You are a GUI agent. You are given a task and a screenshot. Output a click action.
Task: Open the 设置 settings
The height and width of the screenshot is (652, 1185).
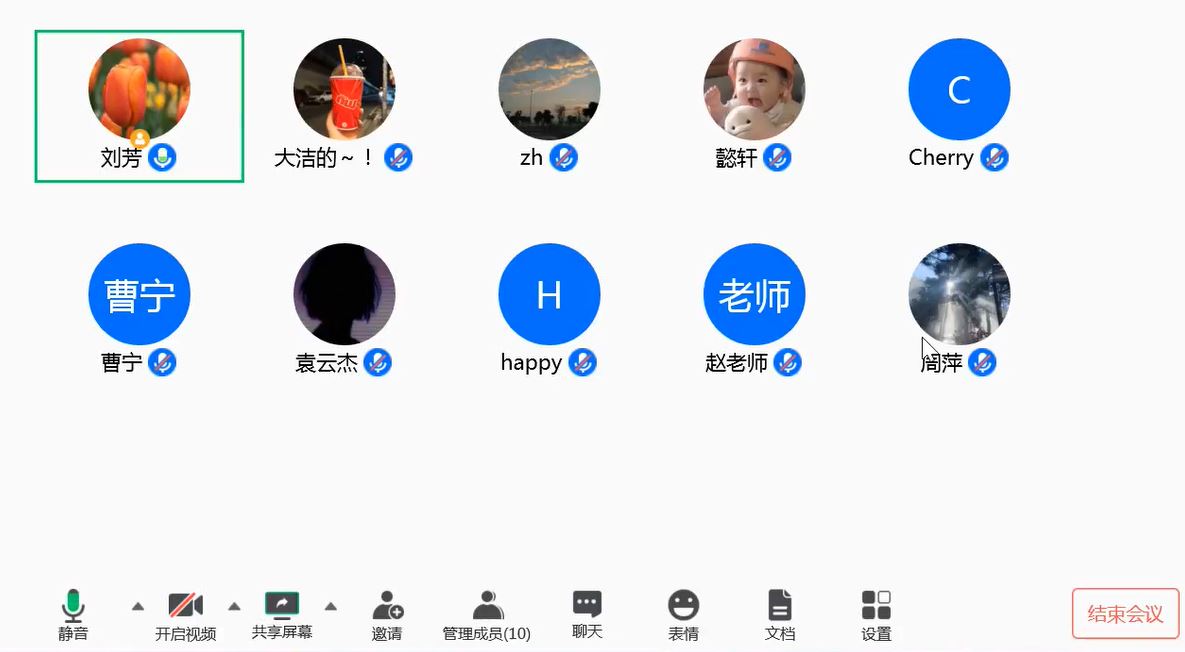coord(876,614)
